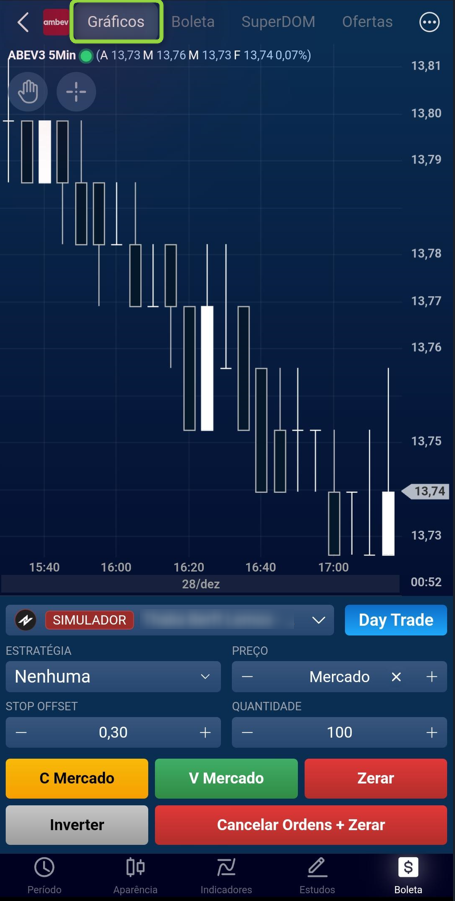This screenshot has width=455, height=901.
Task: Open the Indicadores option
Action: [226, 875]
